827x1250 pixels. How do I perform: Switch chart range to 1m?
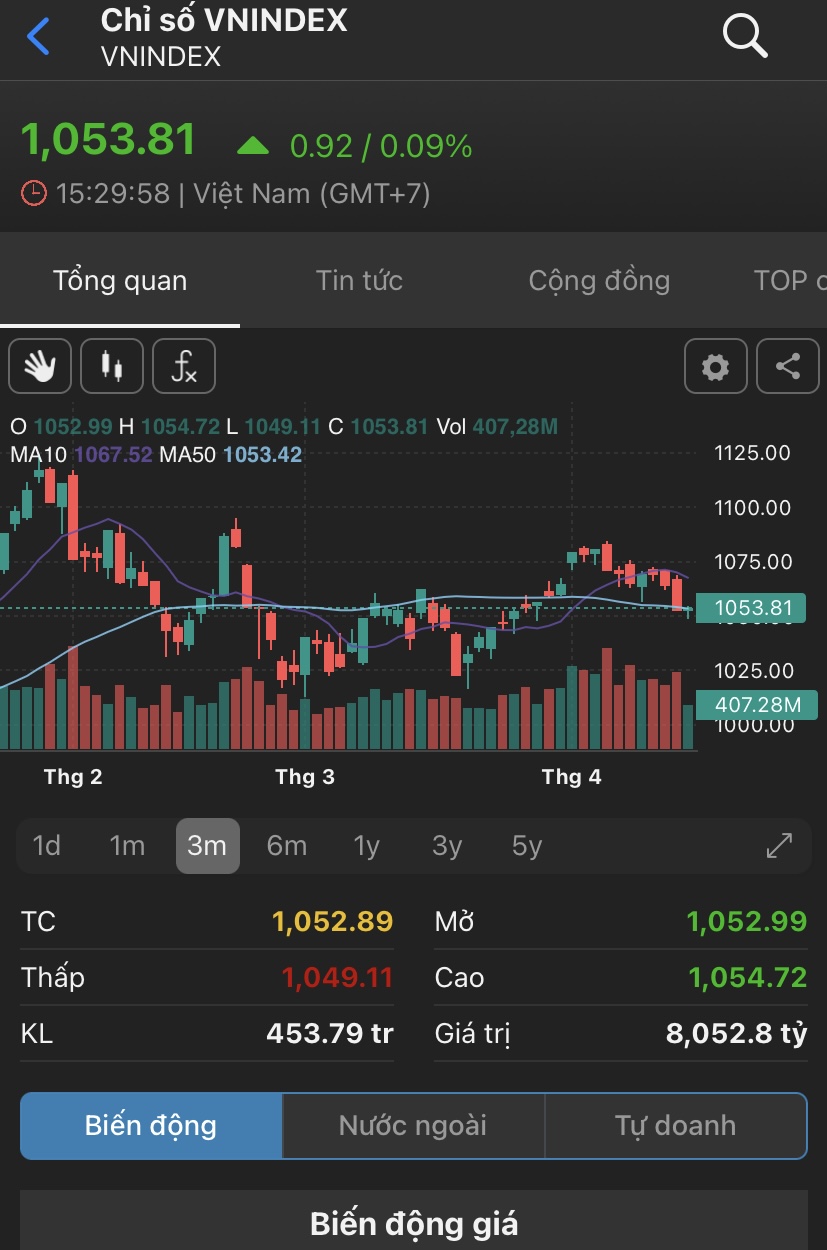click(127, 846)
